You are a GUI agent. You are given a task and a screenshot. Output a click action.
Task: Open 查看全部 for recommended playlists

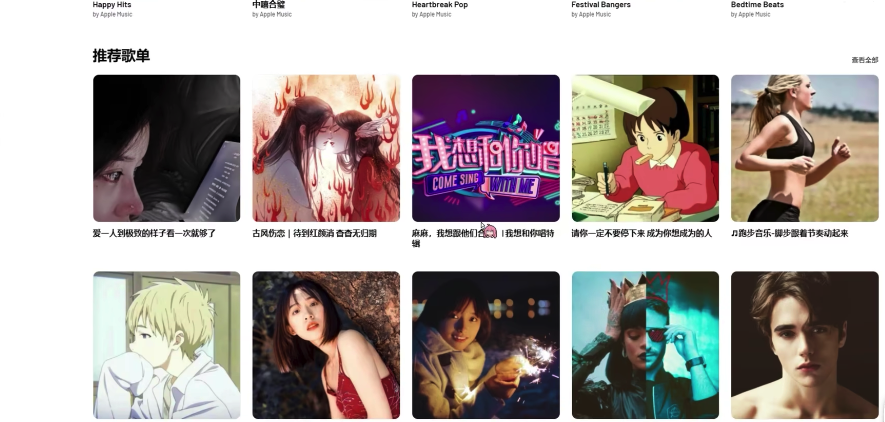click(x=864, y=60)
